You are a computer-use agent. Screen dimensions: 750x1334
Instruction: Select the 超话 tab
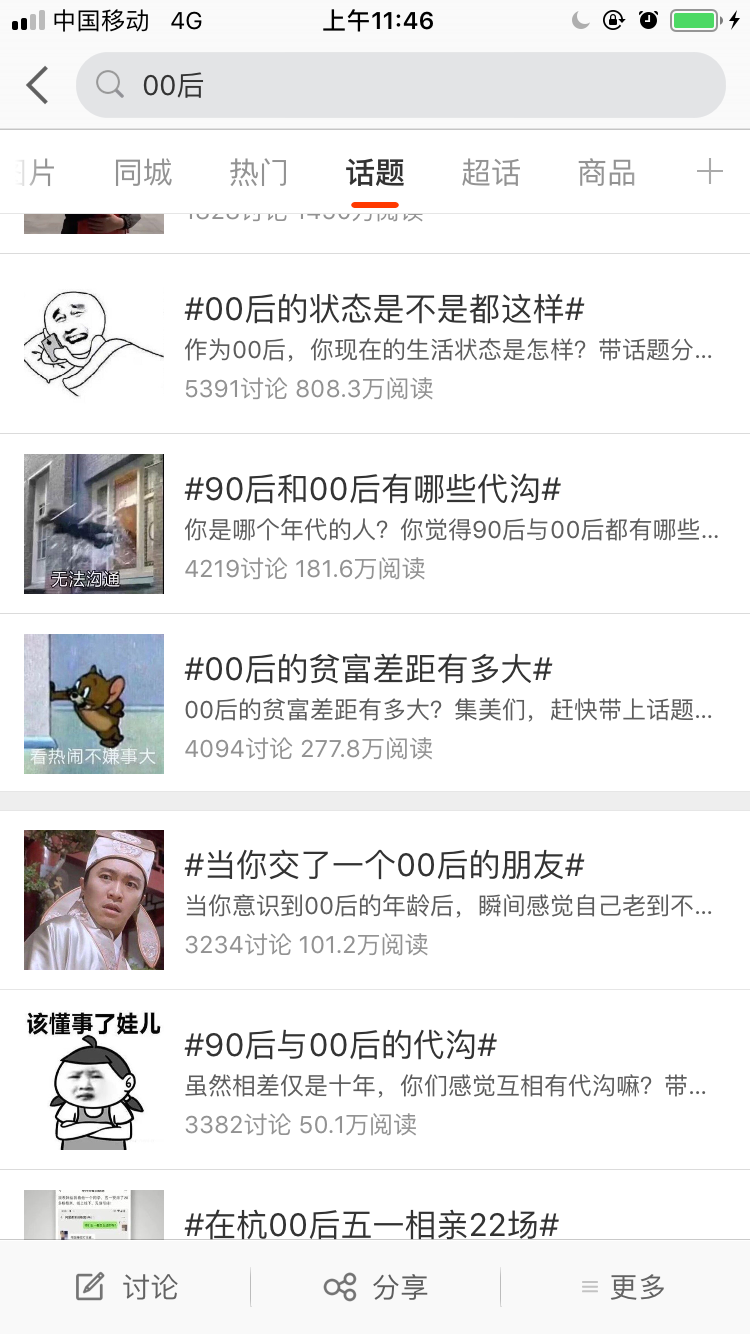(489, 171)
